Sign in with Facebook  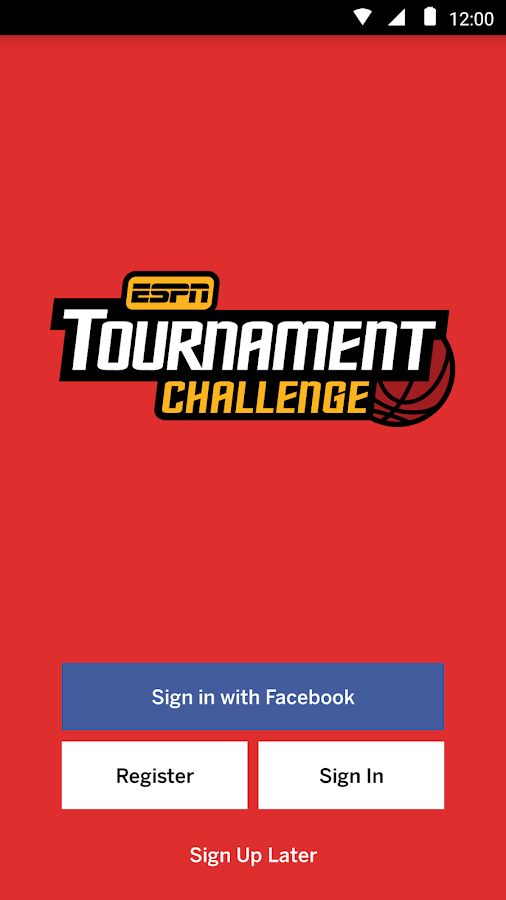tap(253, 696)
